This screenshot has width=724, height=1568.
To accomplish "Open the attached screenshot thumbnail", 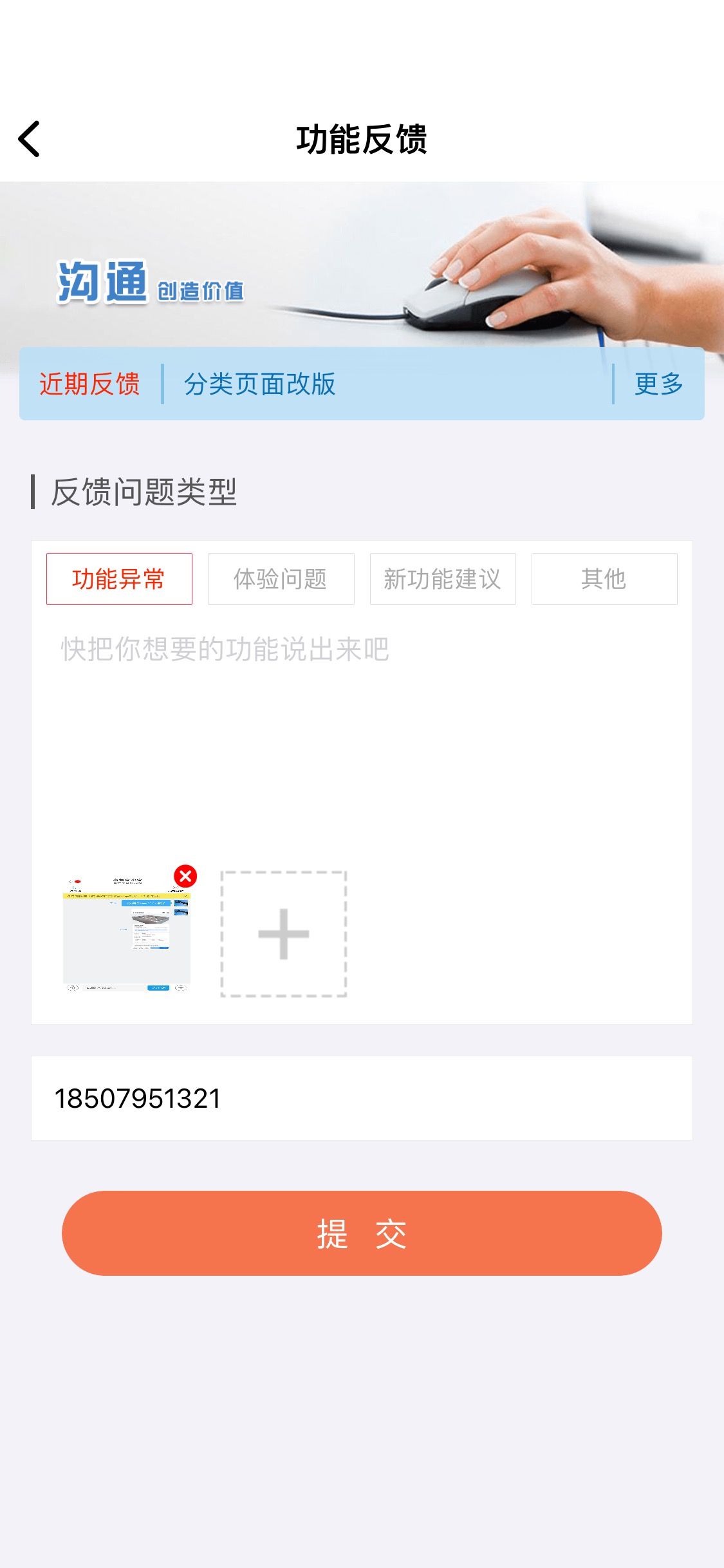I will (x=126, y=934).
